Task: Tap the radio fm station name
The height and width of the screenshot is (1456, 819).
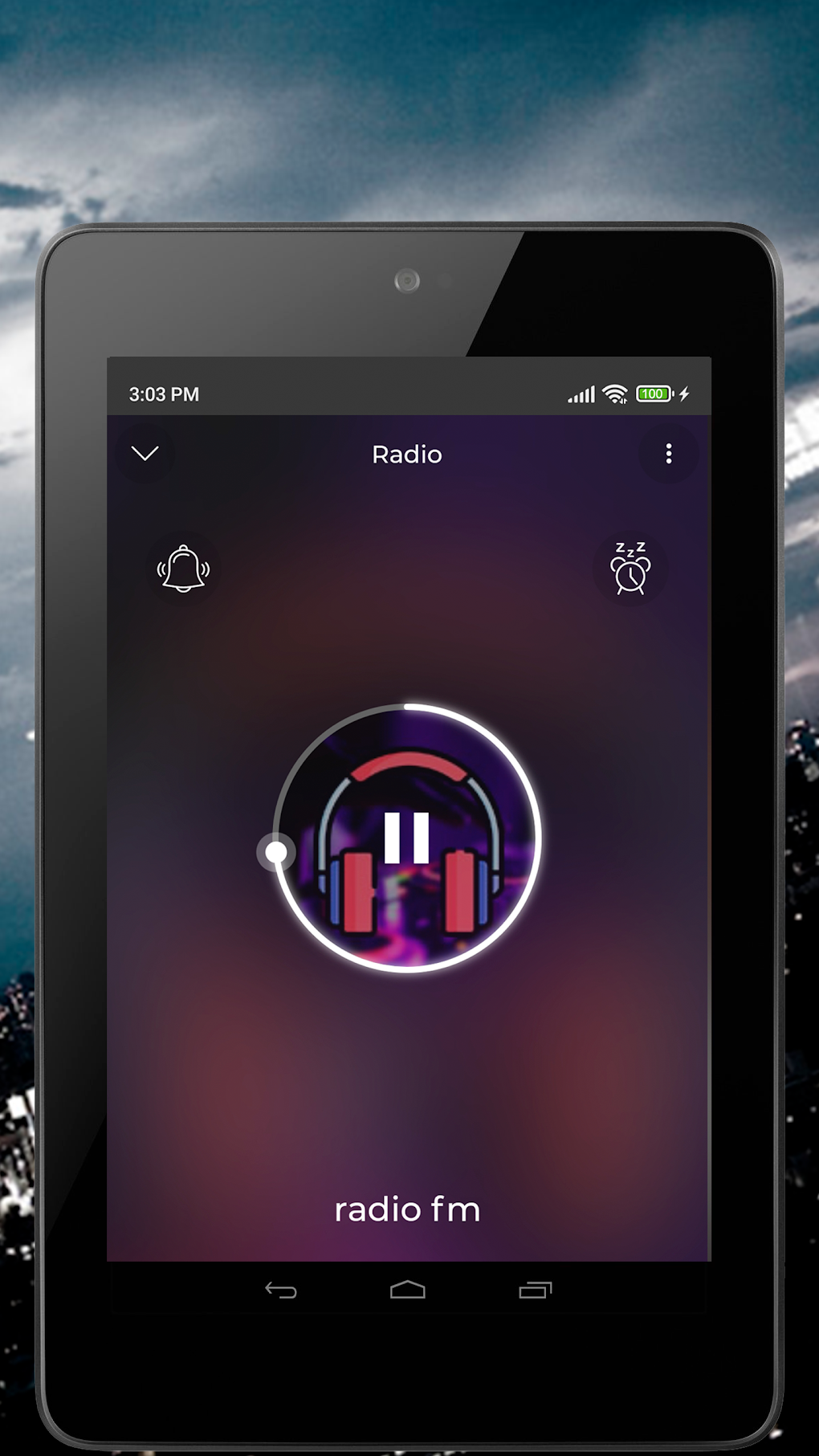Action: [407, 1209]
